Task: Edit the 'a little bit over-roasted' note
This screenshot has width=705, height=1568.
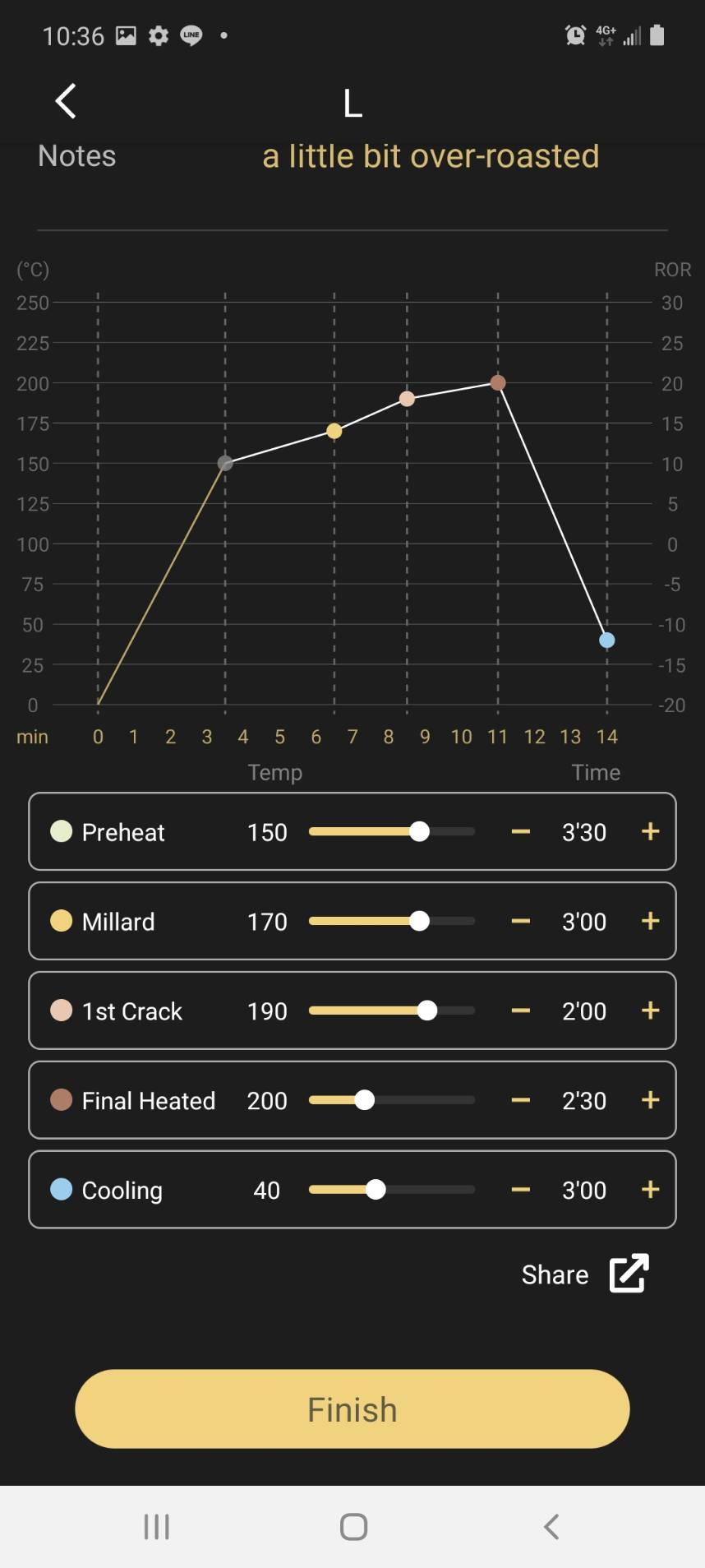Action: click(431, 156)
